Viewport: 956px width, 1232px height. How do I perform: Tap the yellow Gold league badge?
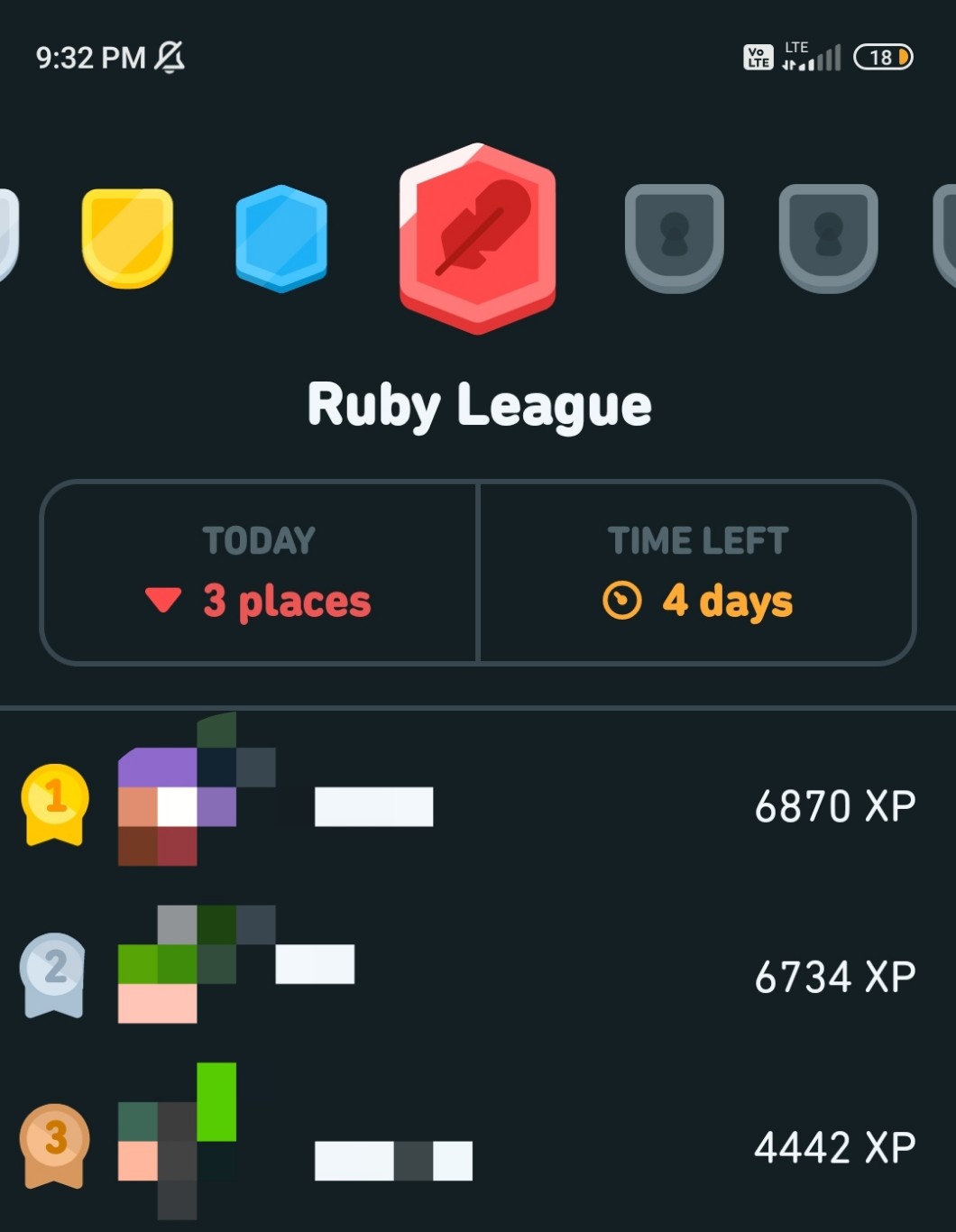point(127,238)
